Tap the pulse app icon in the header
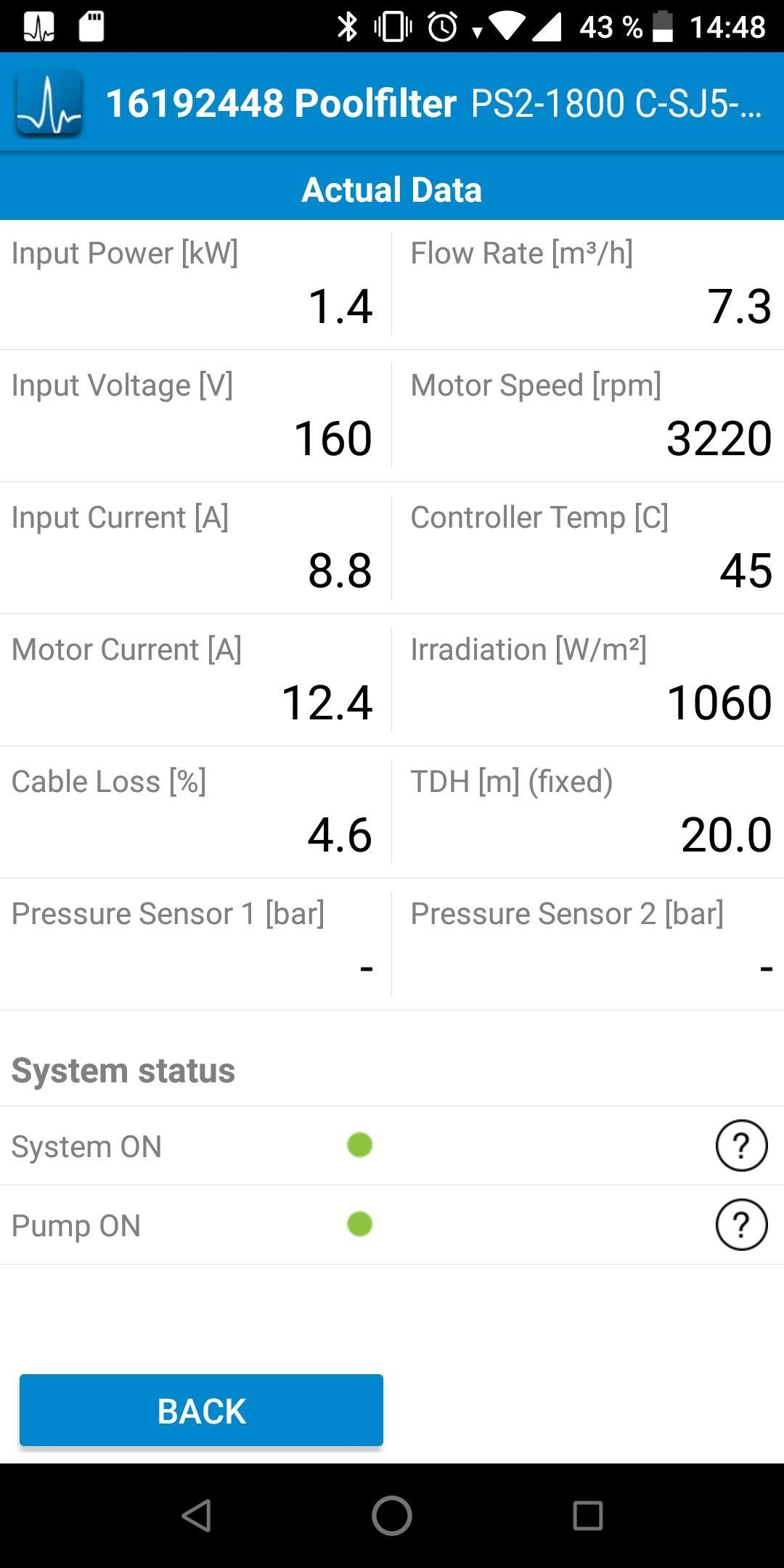This screenshot has width=784, height=1568. 49,103
